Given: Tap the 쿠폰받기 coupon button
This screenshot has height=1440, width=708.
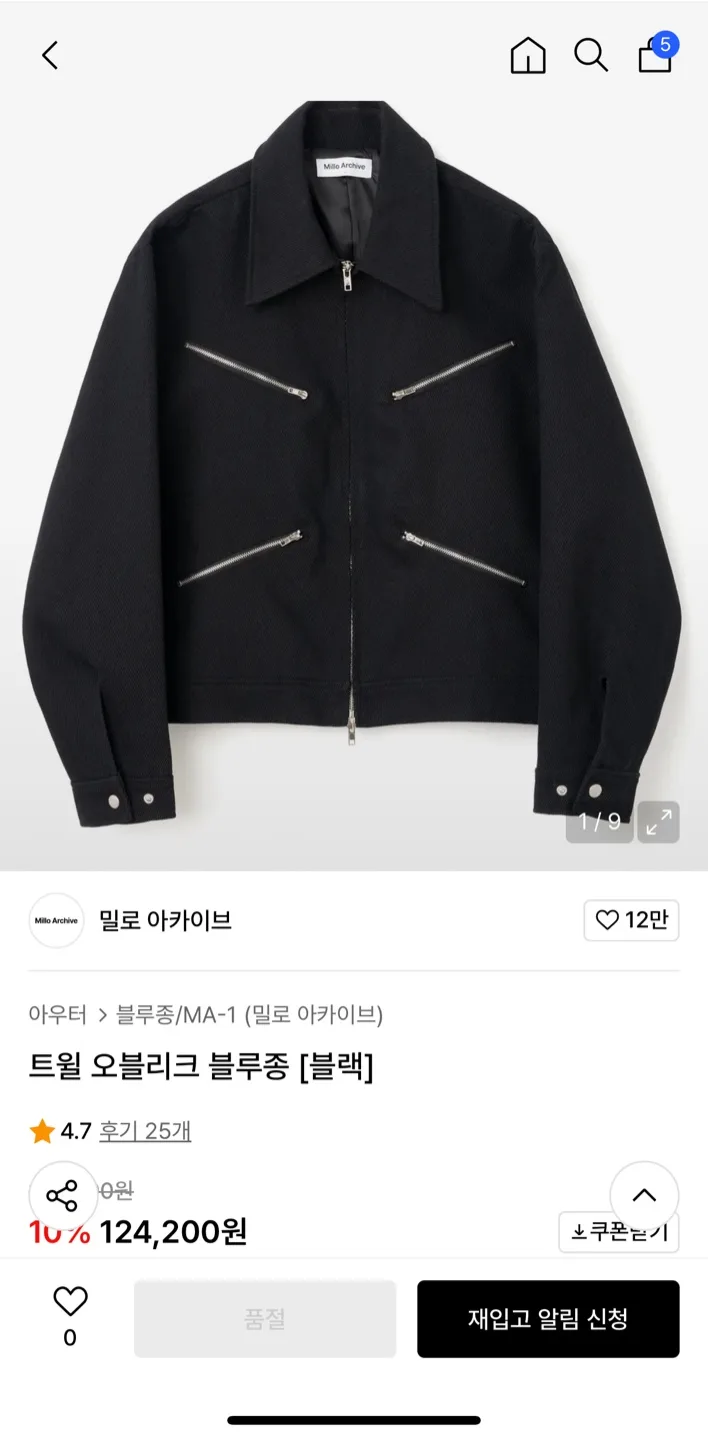Looking at the screenshot, I should (619, 1233).
